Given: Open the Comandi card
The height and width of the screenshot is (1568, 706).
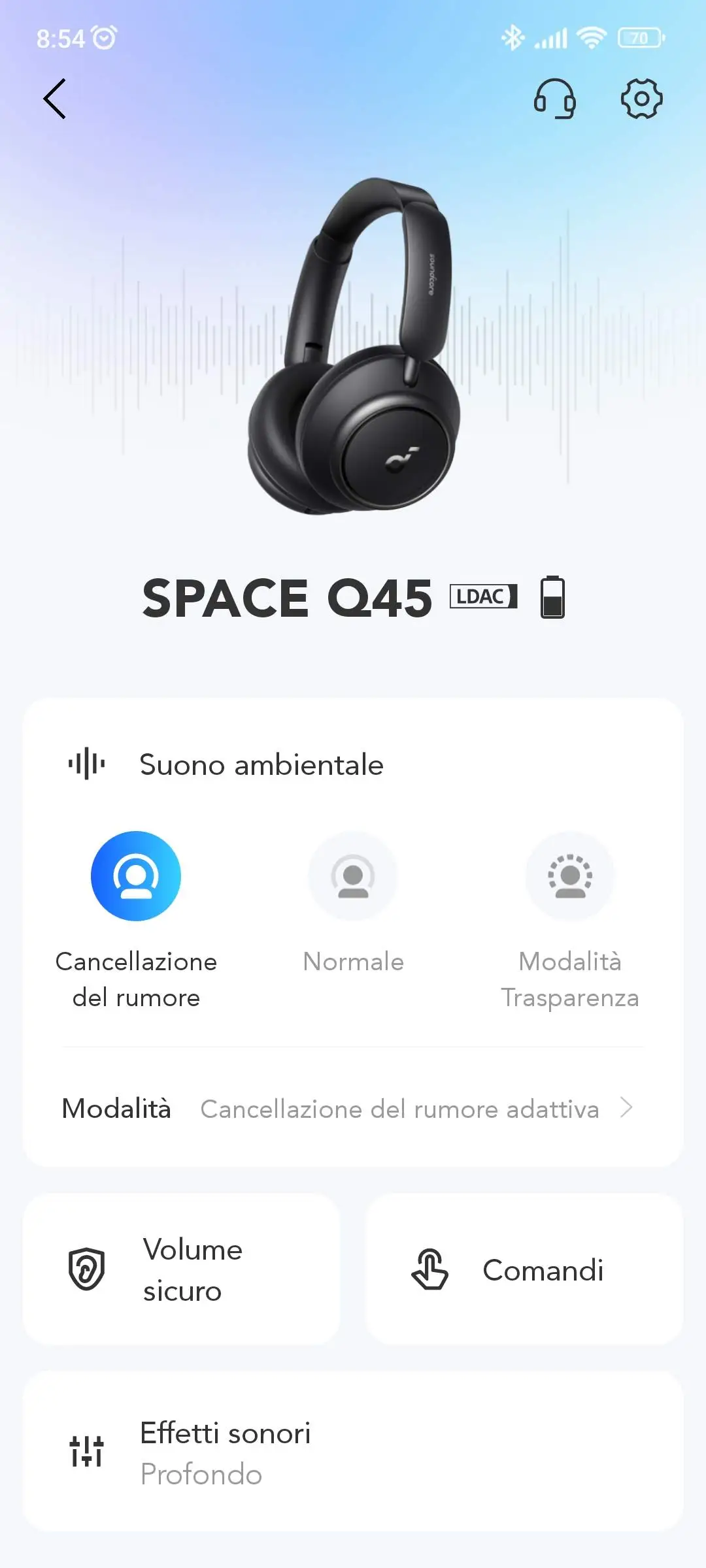Looking at the screenshot, I should 523,1269.
